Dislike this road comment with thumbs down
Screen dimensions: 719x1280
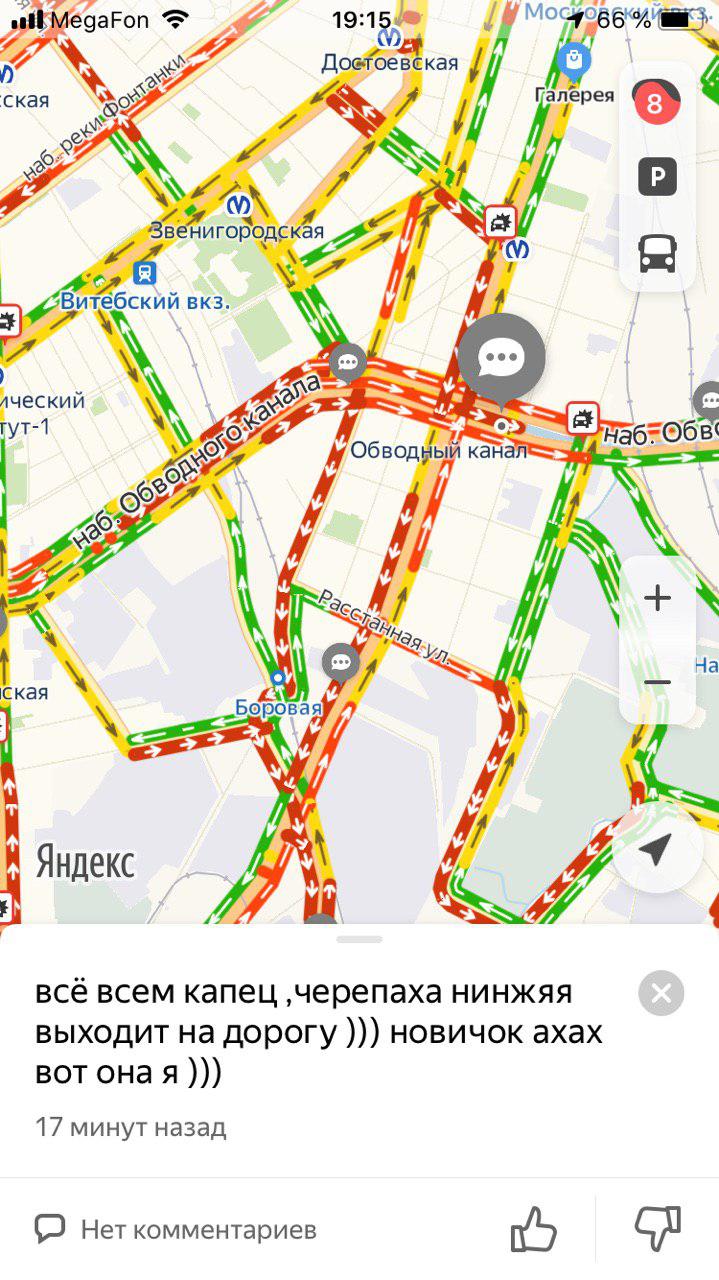coord(657,1228)
